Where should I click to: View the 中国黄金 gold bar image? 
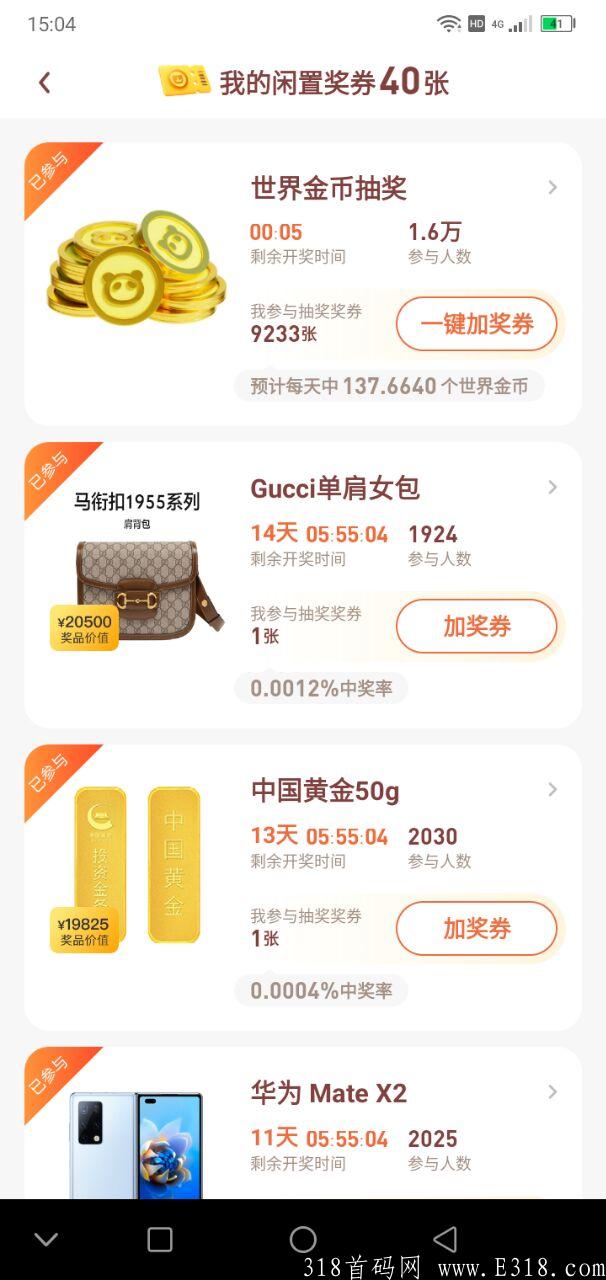(x=136, y=865)
